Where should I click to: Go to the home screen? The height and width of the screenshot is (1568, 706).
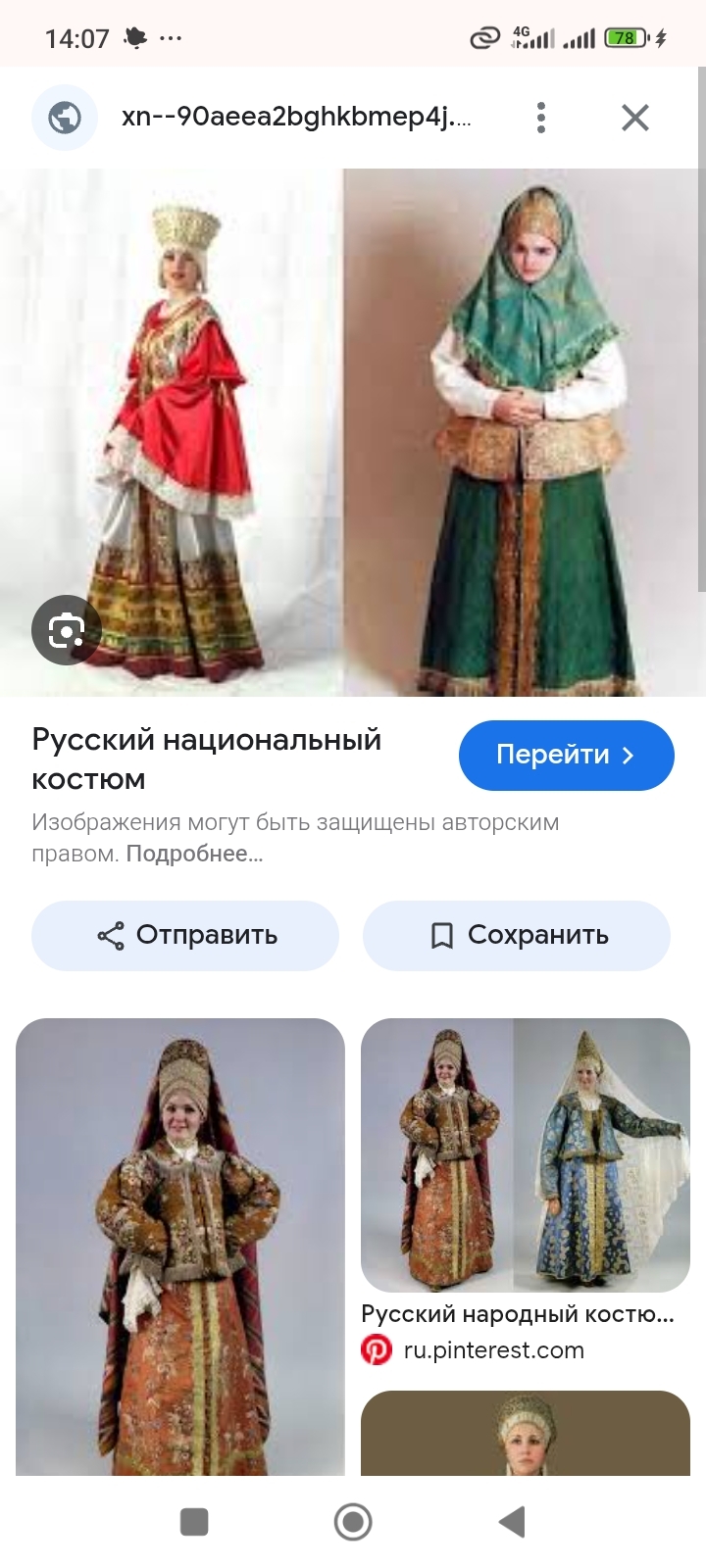(x=353, y=1521)
